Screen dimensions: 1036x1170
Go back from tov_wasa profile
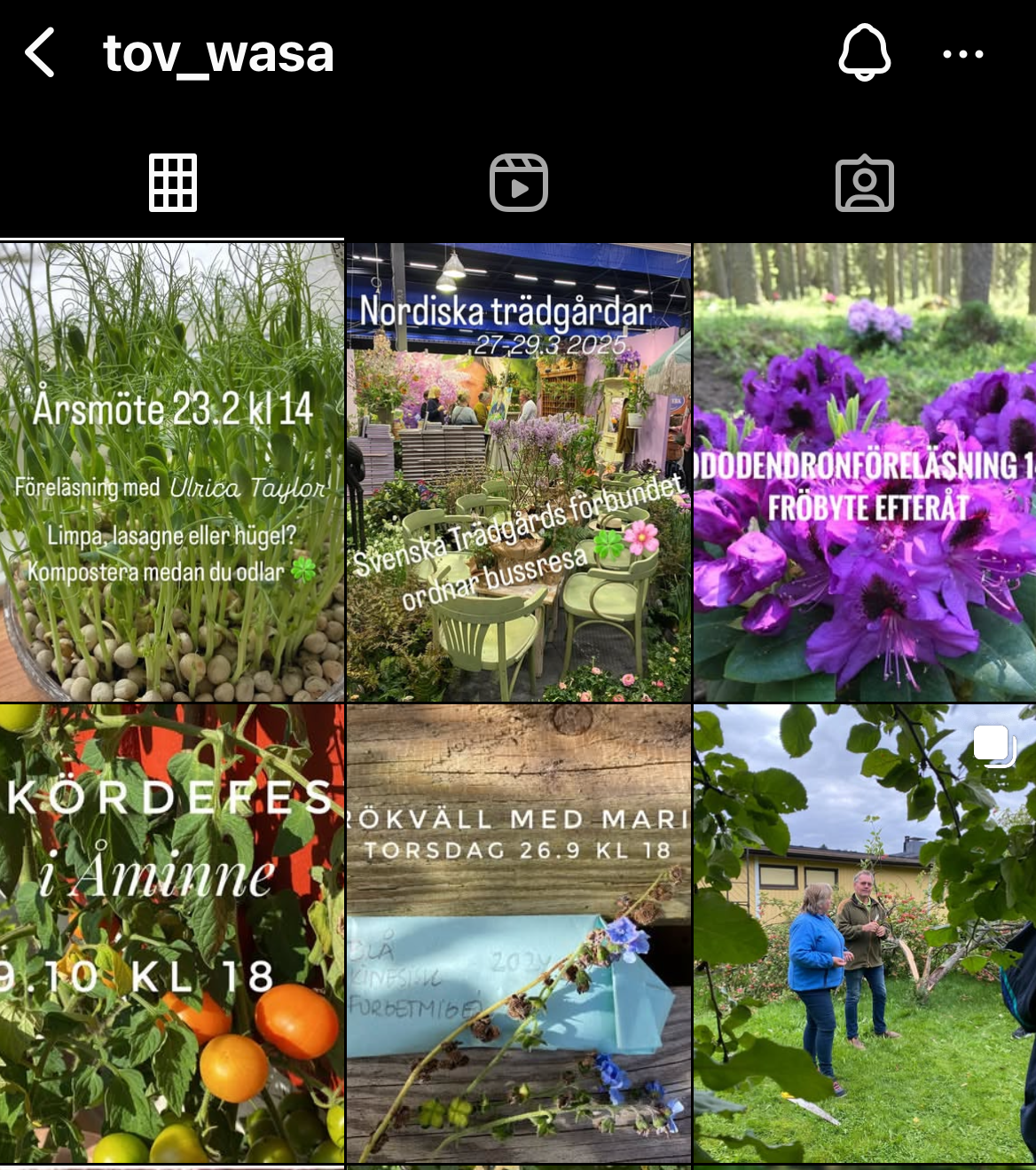(40, 53)
